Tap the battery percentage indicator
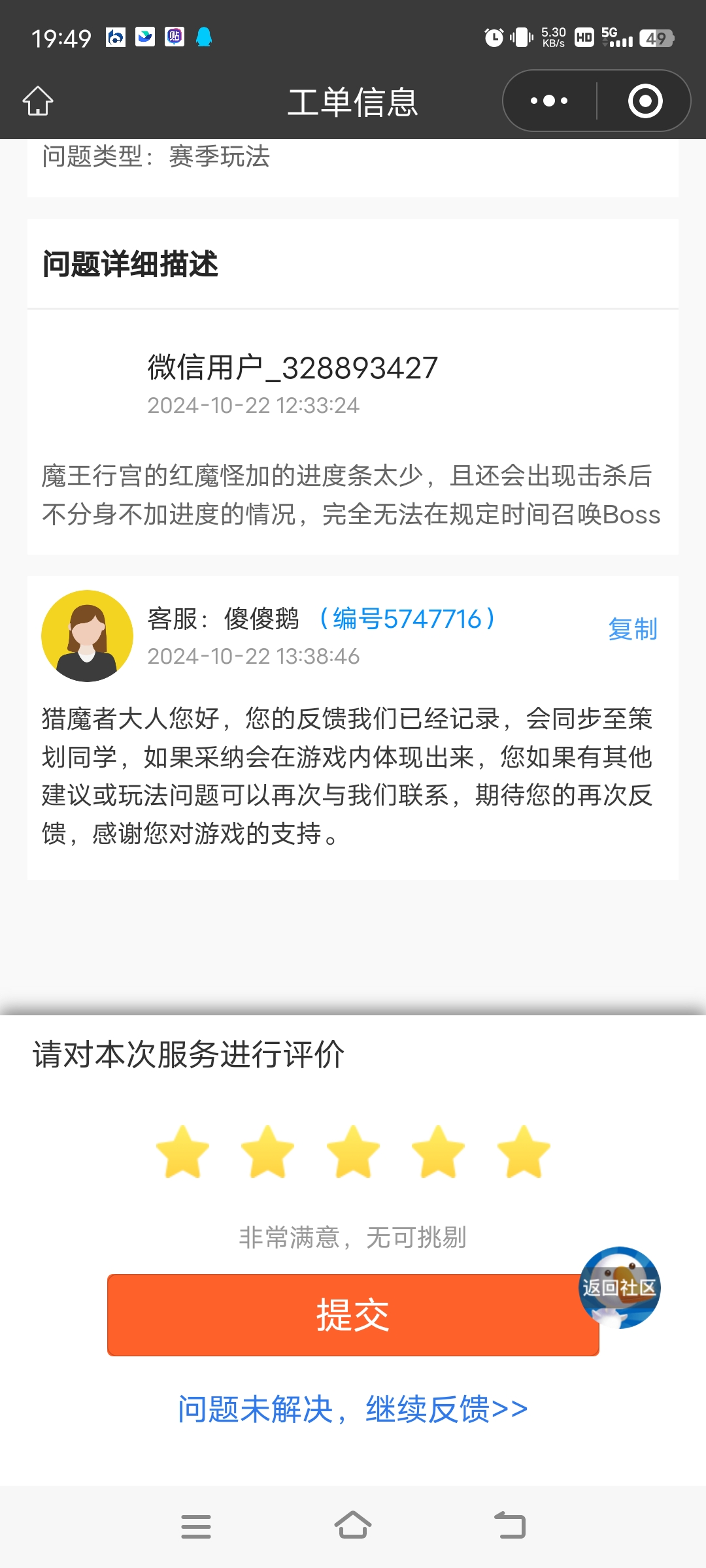 [x=659, y=37]
